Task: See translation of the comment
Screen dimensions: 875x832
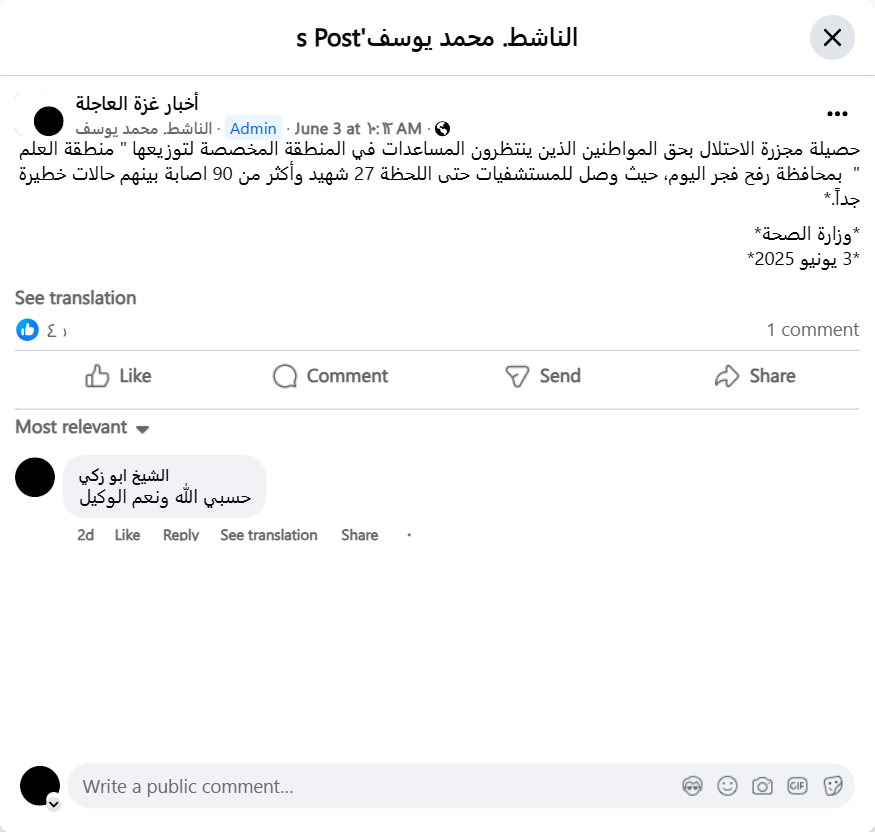Action: 268,535
